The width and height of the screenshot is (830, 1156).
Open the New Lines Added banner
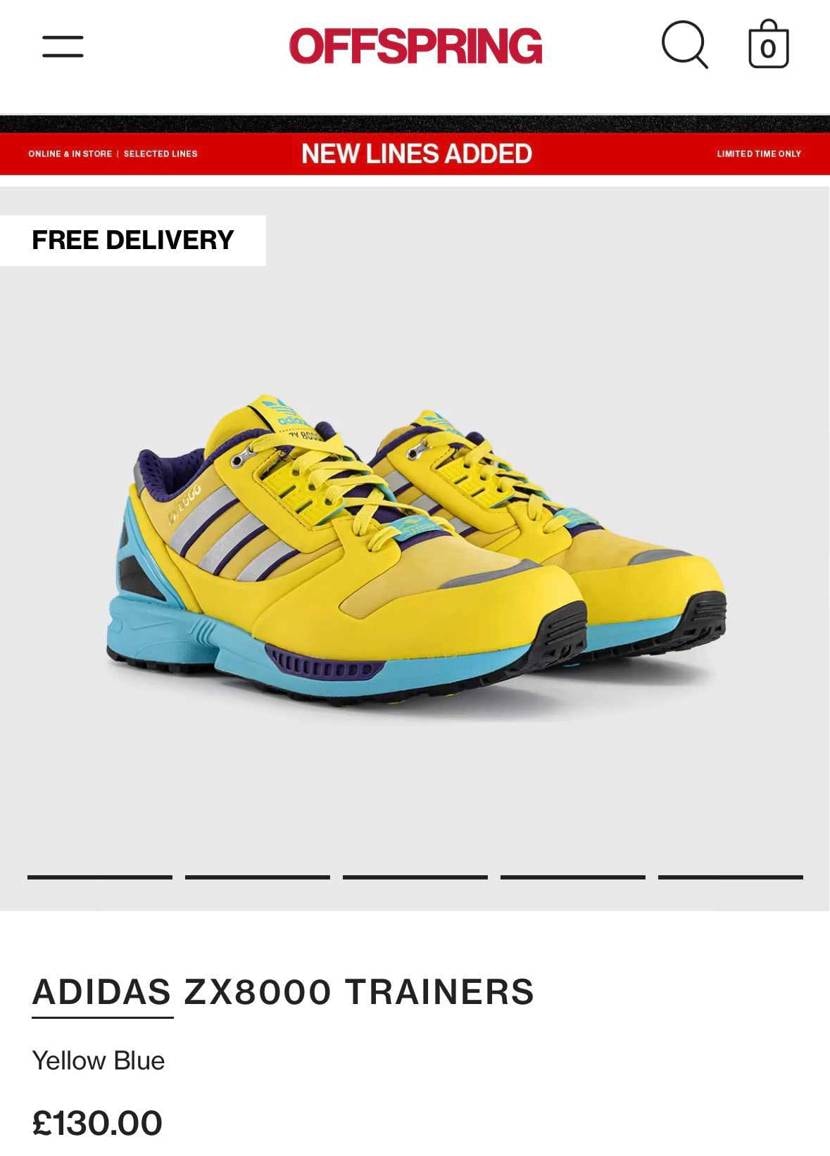415,154
